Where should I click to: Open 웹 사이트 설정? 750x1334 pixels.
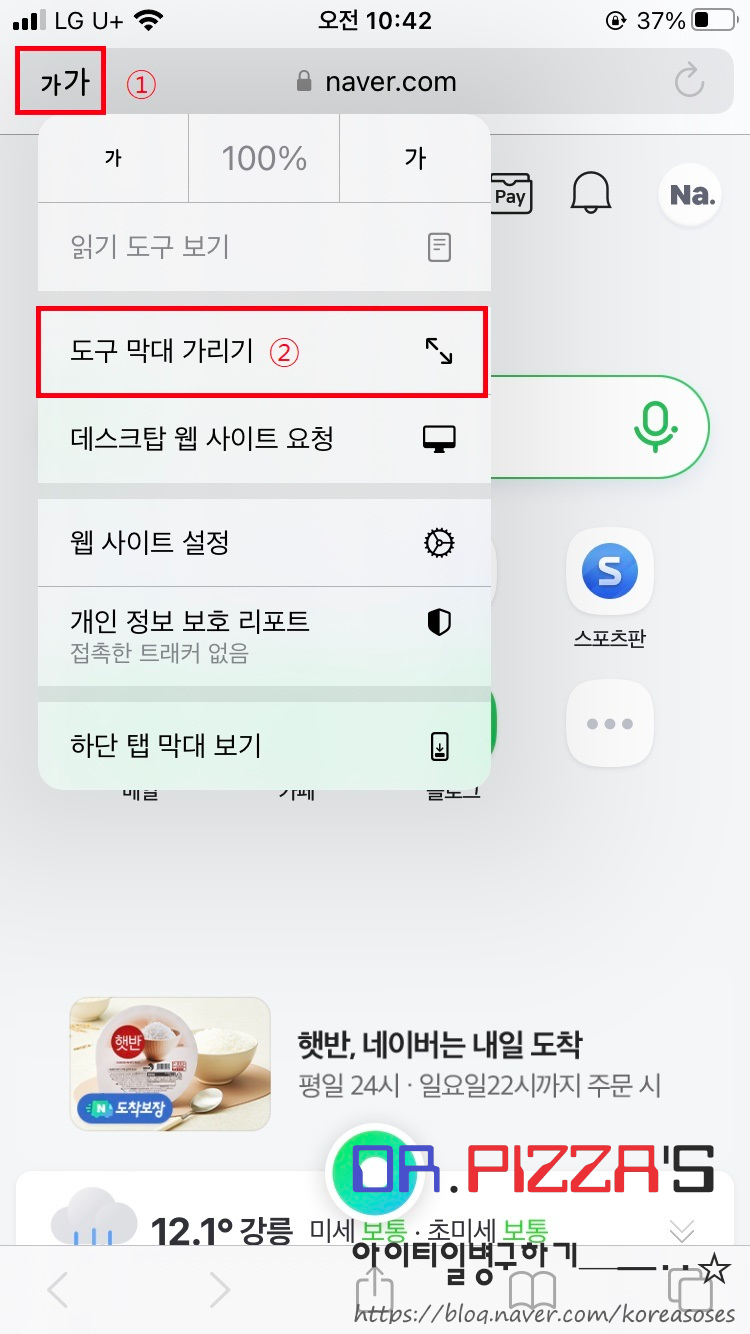tap(264, 543)
